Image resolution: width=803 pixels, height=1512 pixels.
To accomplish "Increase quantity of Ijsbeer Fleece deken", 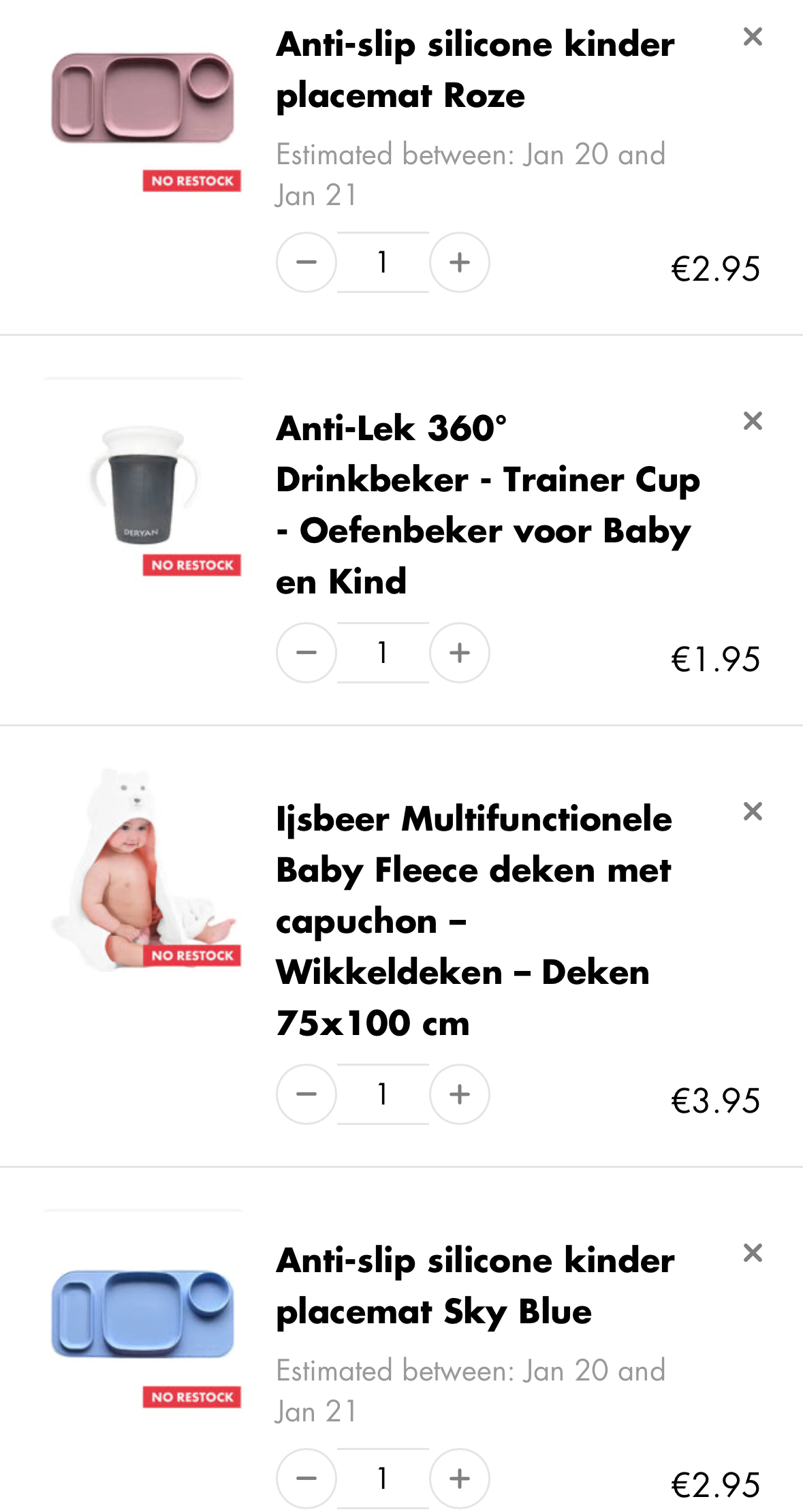I will [460, 1094].
